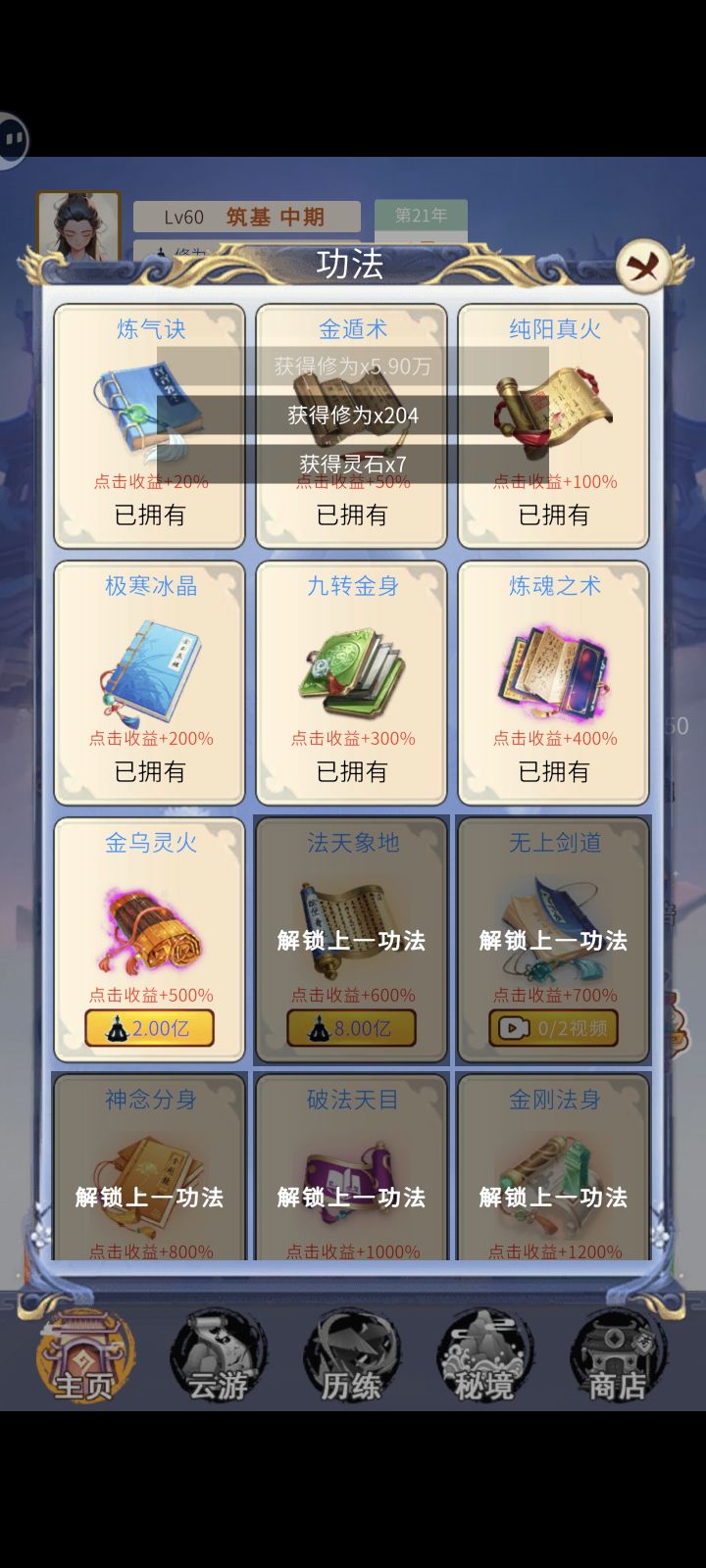
Task: Buy 金乌灵火 for 2.00亿
Action: pyautogui.click(x=148, y=1027)
